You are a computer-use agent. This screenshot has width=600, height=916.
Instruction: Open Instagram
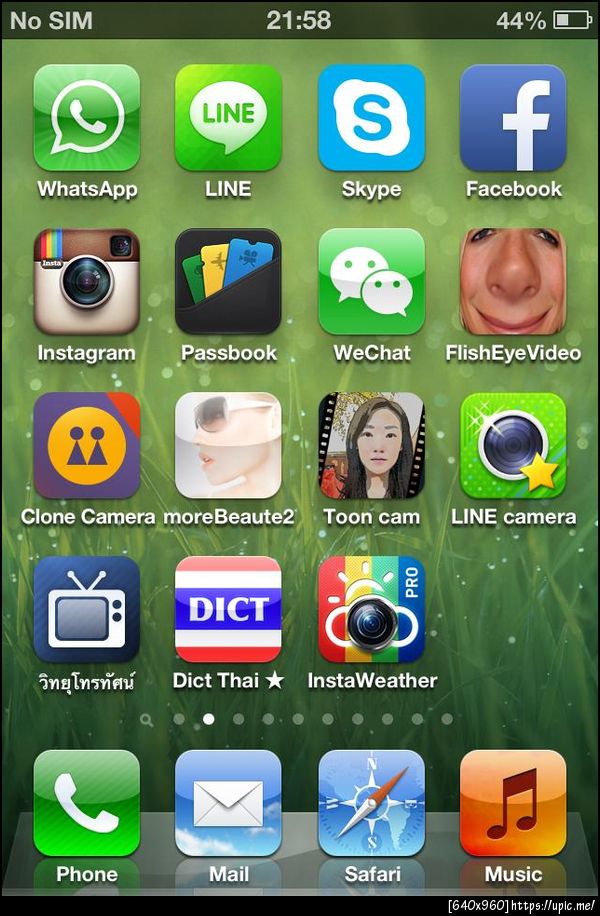[87, 282]
